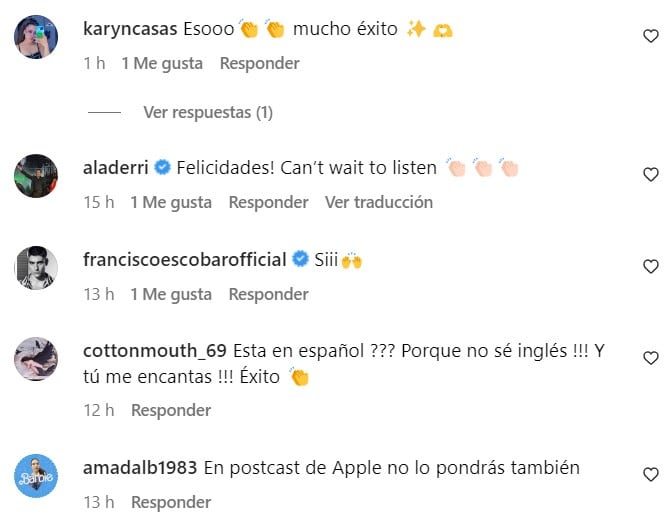670x517 pixels.
Task: View cottonmouth_69's profile avatar
Action: point(35,360)
